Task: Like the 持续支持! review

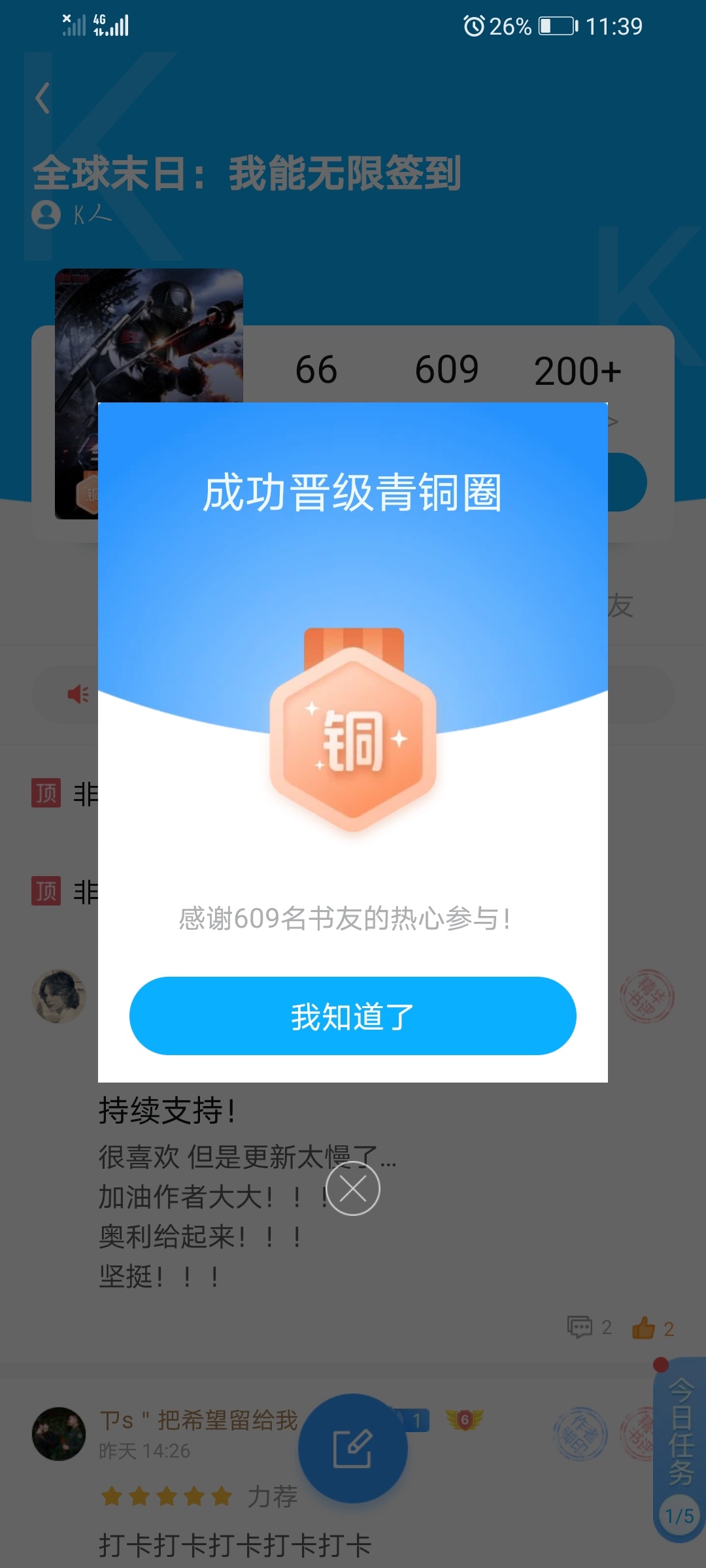Action: (x=652, y=1328)
